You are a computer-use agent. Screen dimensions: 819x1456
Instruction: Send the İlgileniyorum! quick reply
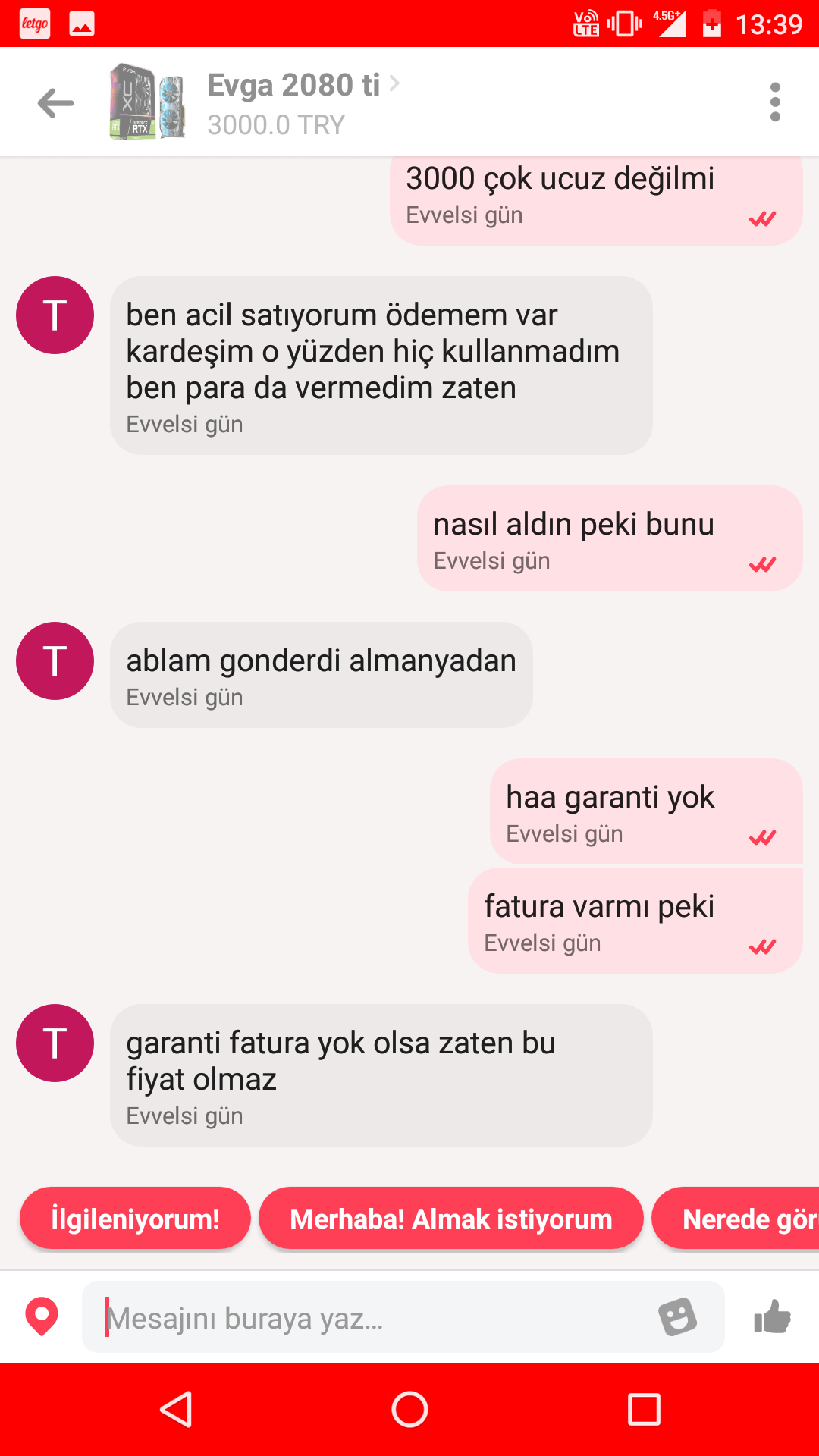coord(135,1219)
